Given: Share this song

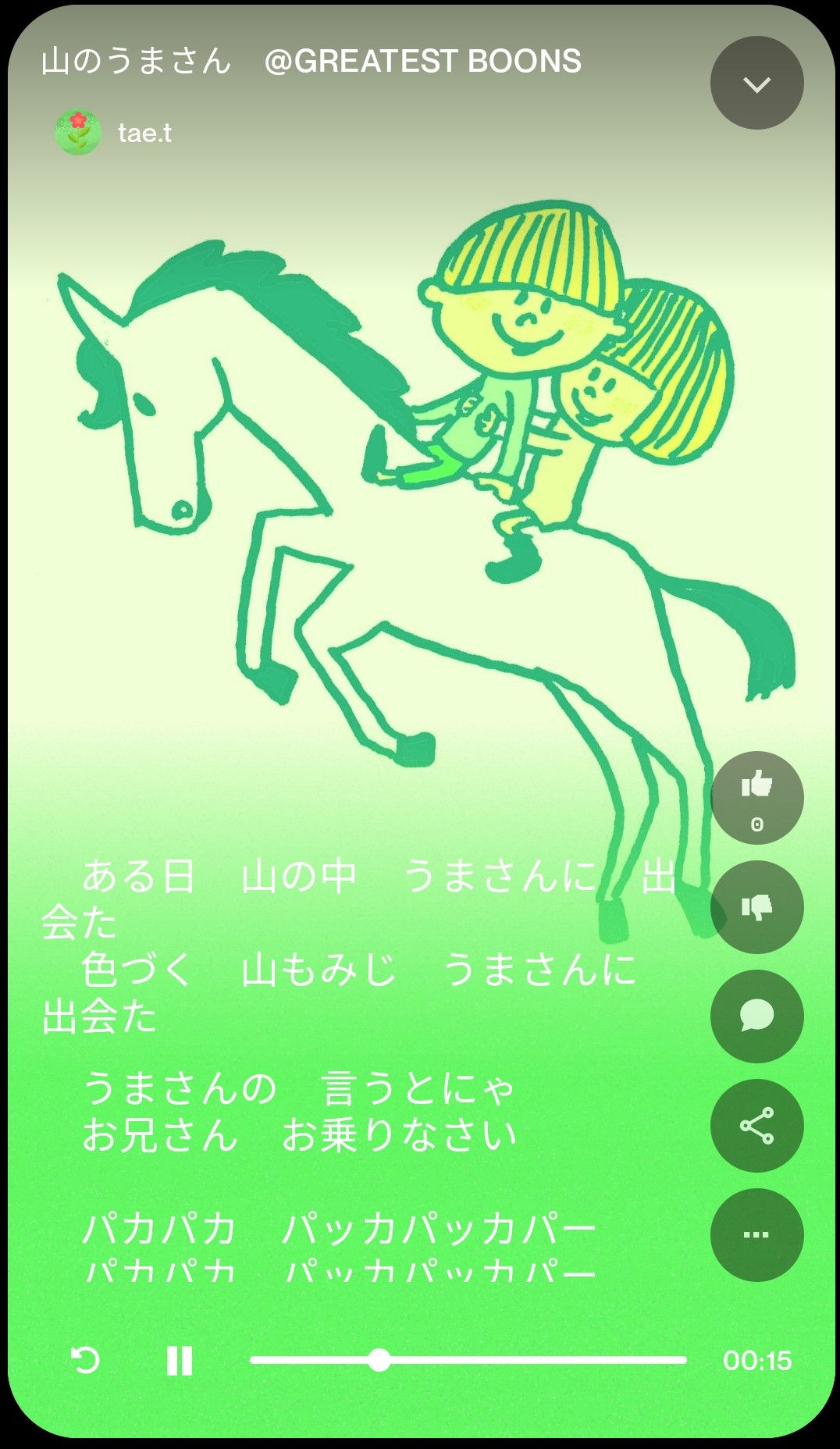Looking at the screenshot, I should 756,1125.
